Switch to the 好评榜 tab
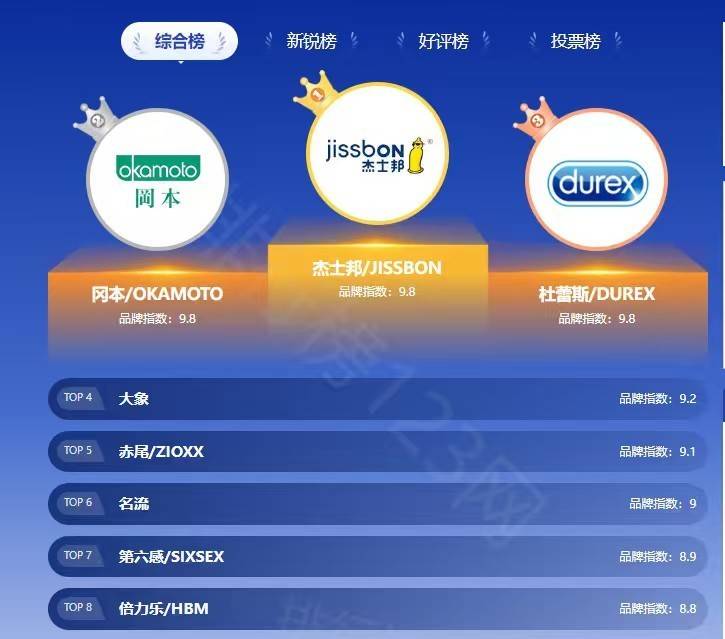This screenshot has width=725, height=639. pos(443,42)
